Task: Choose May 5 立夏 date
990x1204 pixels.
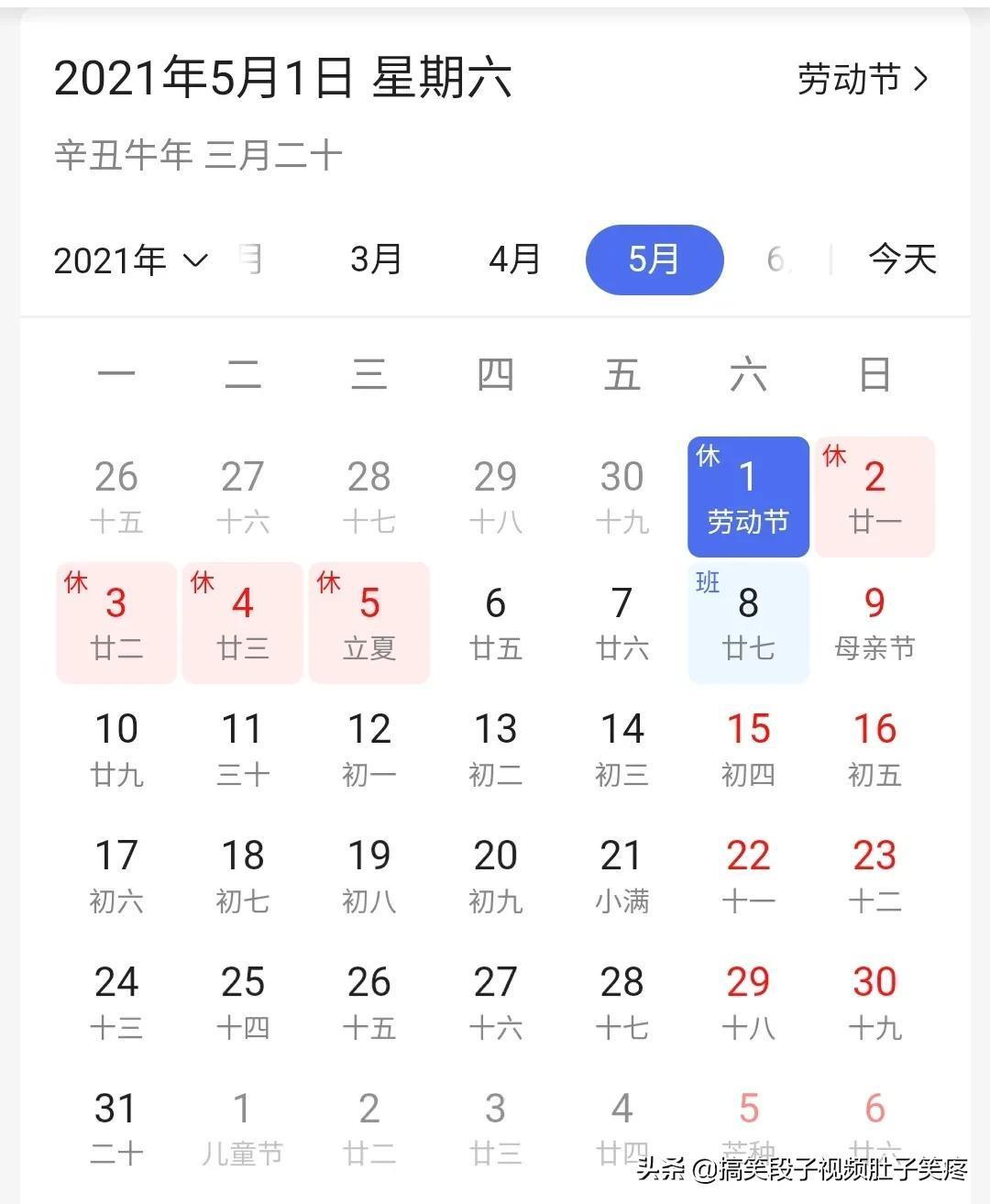Action: [368, 623]
